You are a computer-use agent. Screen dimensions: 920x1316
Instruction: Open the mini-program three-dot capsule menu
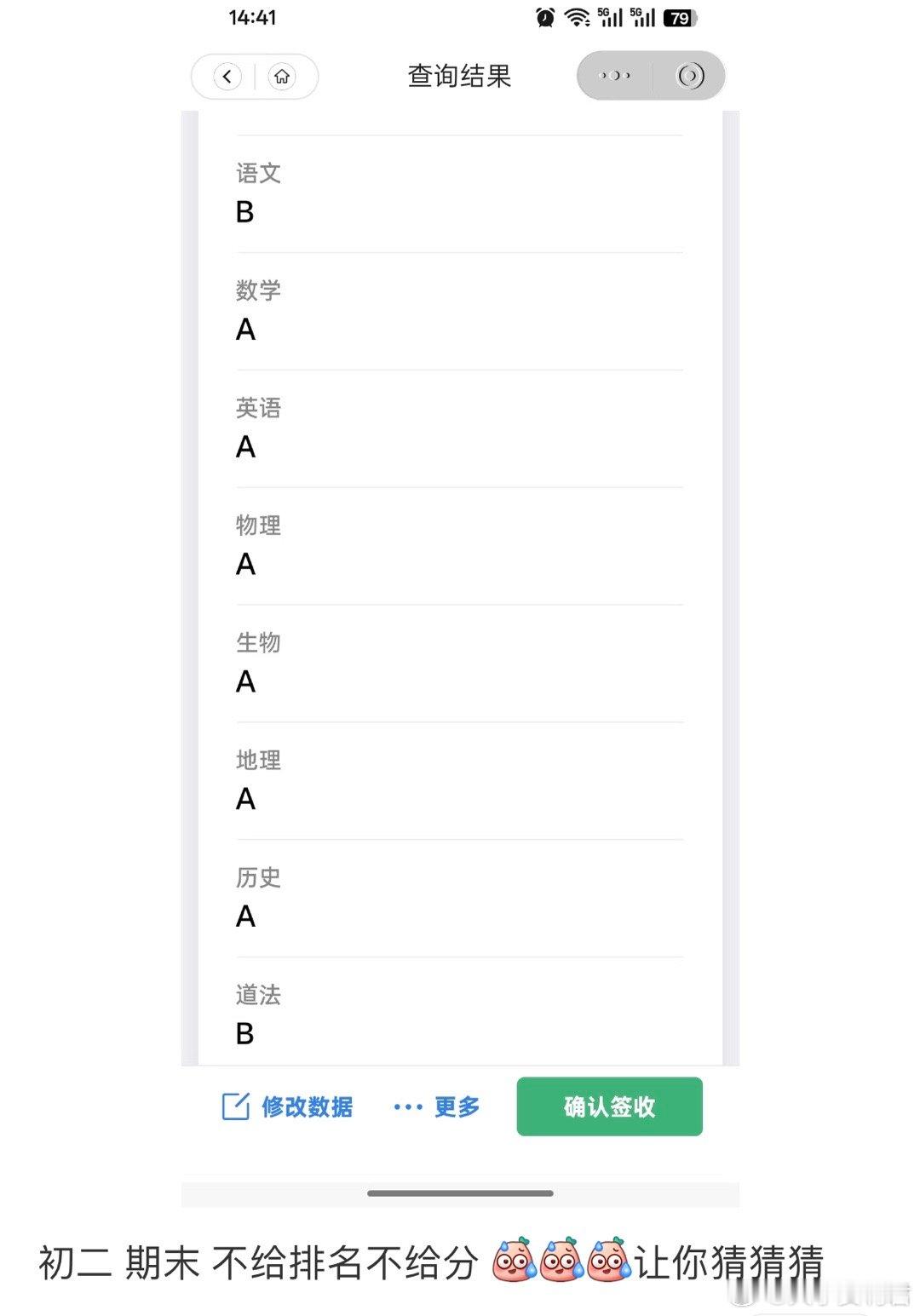click(x=615, y=76)
